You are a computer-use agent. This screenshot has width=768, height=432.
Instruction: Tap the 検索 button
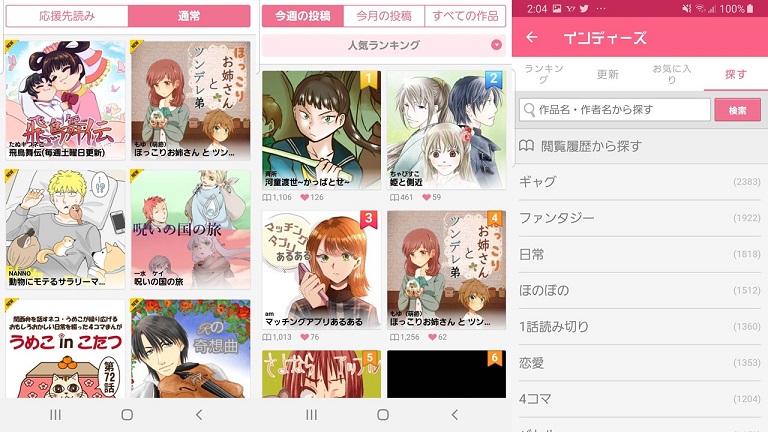[x=737, y=110]
